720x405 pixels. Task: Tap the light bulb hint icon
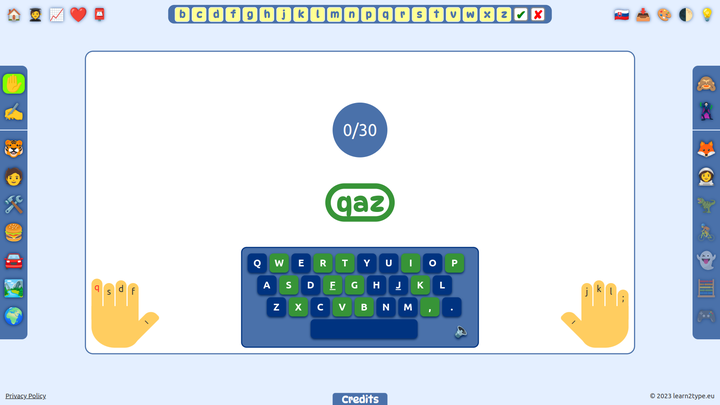(706, 14)
